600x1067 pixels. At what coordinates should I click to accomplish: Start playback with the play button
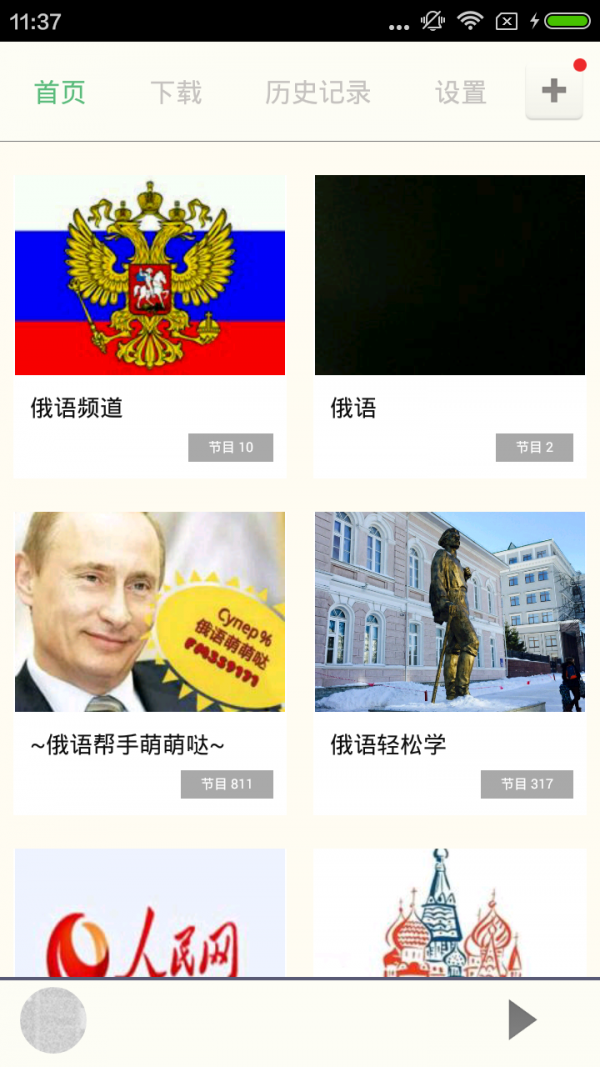pyautogui.click(x=522, y=1020)
